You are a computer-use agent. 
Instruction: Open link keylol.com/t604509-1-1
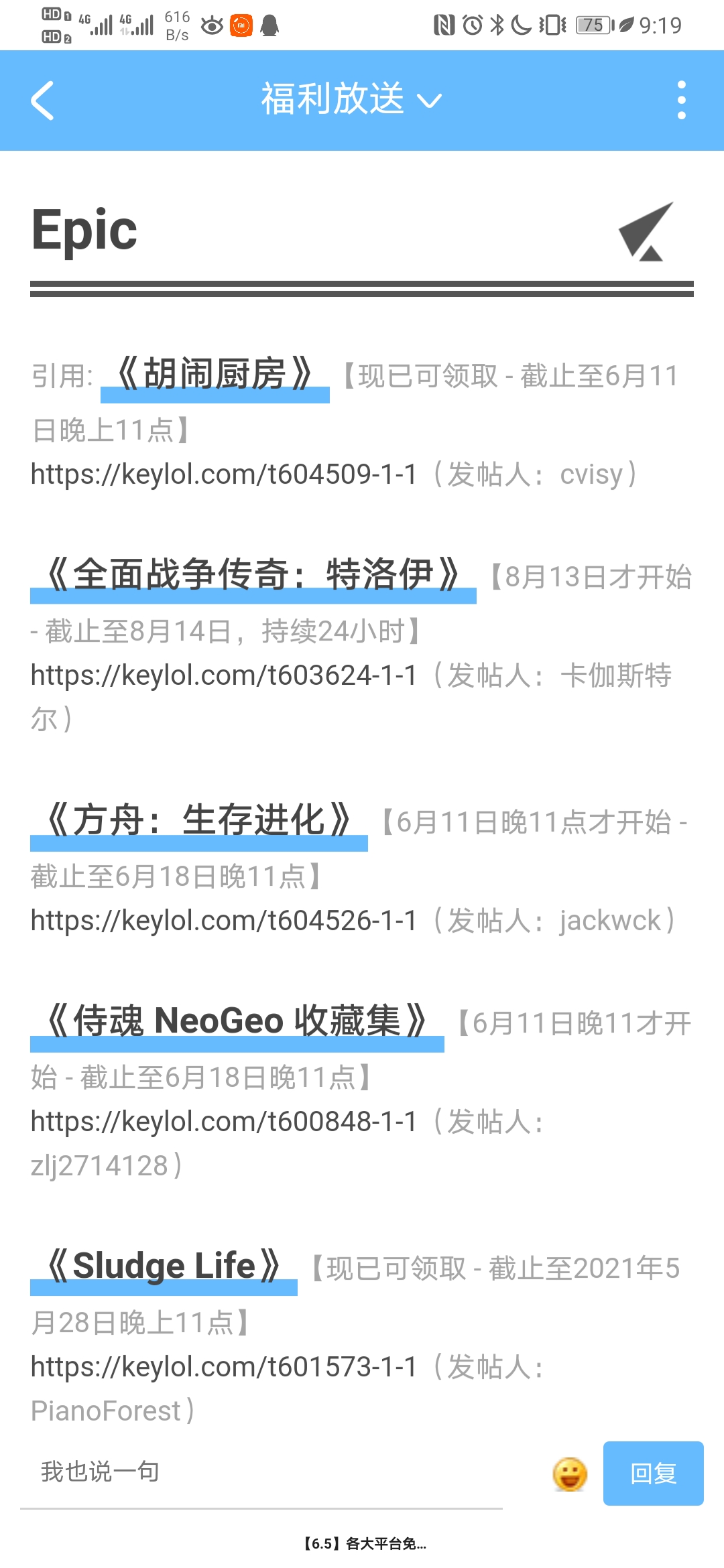224,474
